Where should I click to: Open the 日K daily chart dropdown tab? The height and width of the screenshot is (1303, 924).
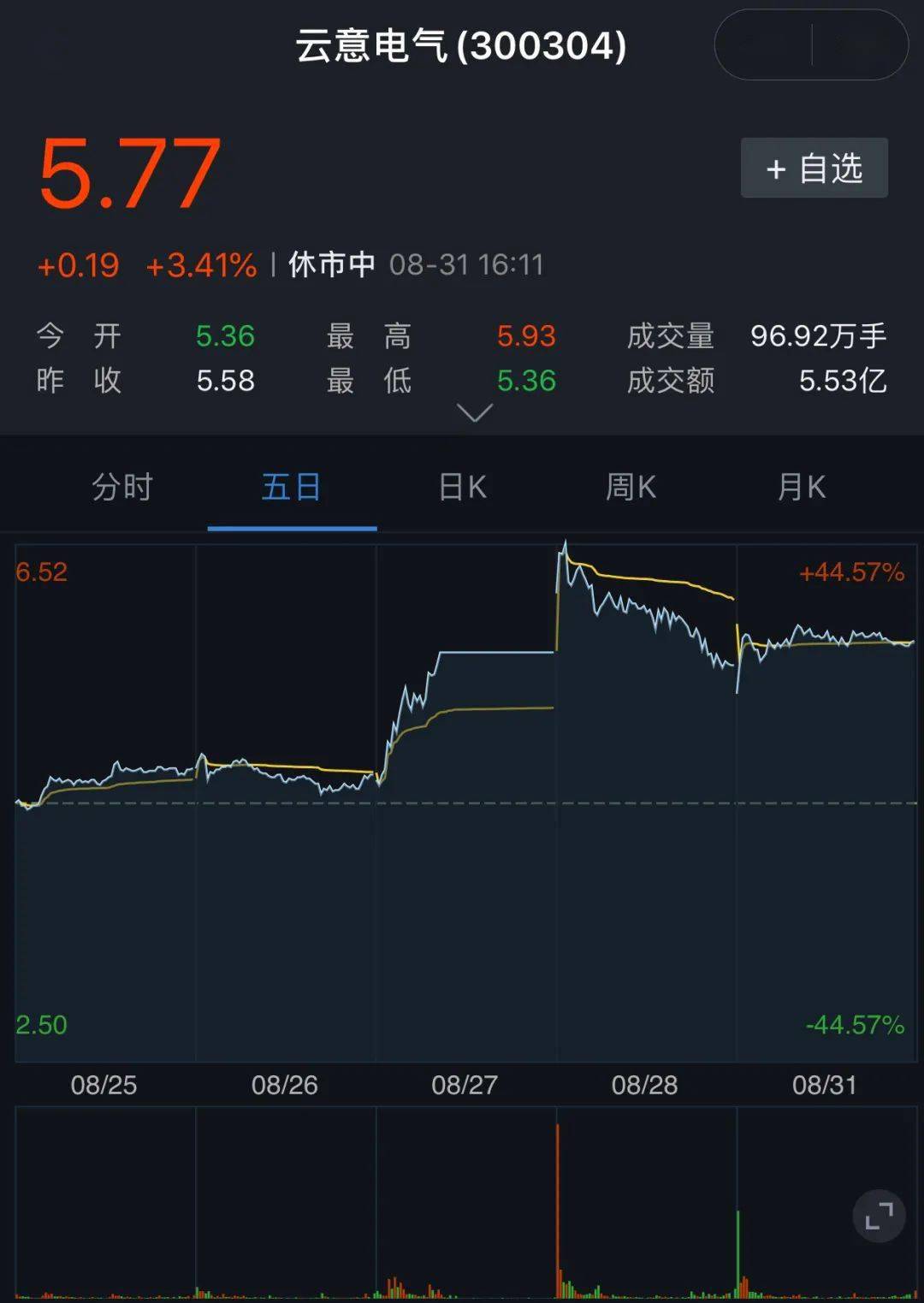[x=461, y=486]
